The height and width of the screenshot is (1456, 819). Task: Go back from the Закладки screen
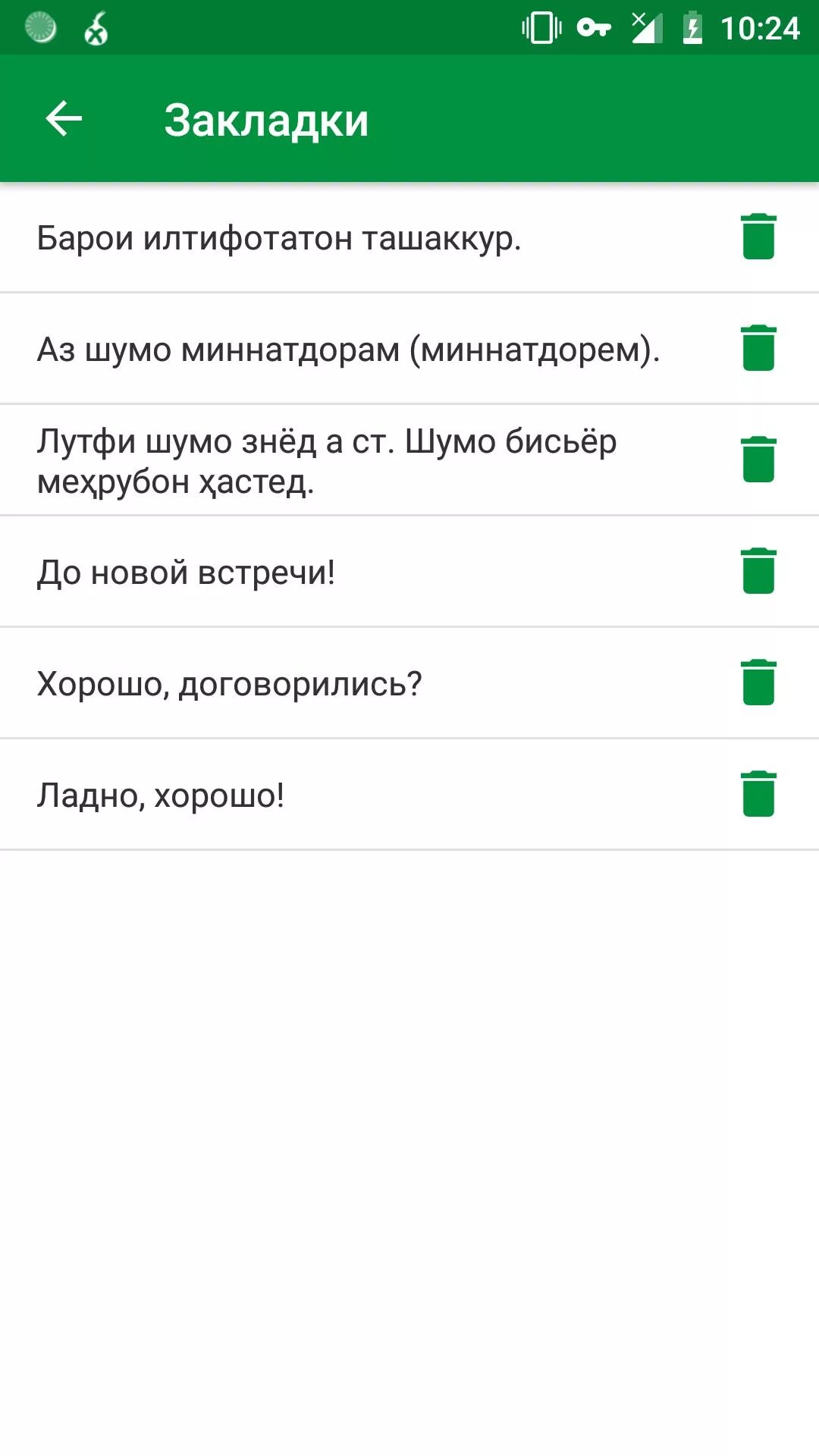tap(64, 119)
